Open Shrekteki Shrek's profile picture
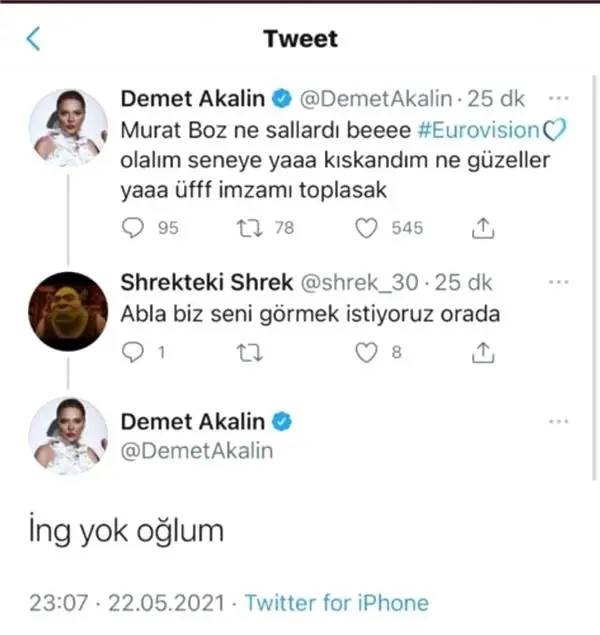600x635 pixels. (x=67, y=310)
